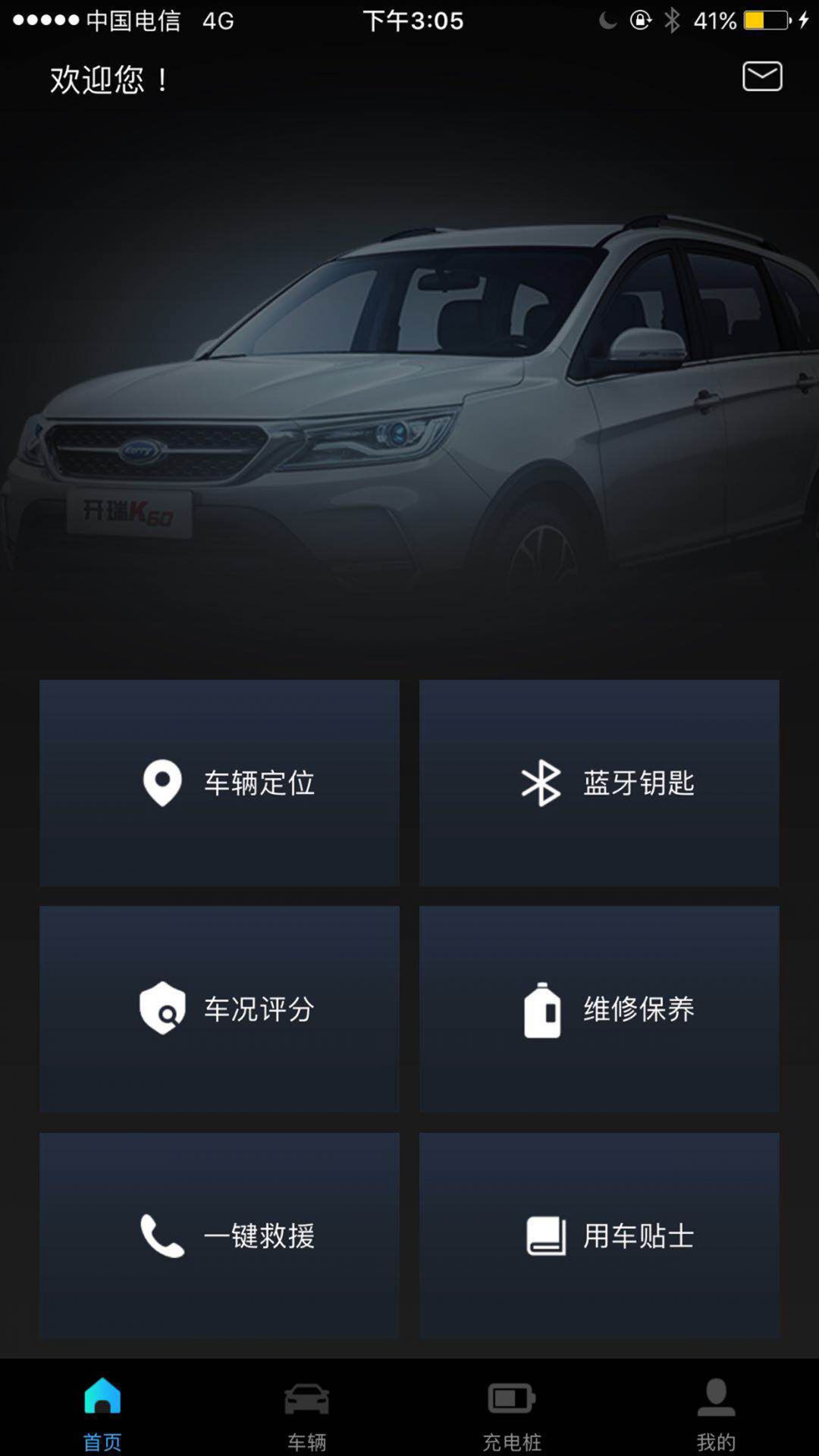The image size is (819, 1456).
Task: Open 蓝牙钥匙 Bluetooth key
Action: coord(599,783)
